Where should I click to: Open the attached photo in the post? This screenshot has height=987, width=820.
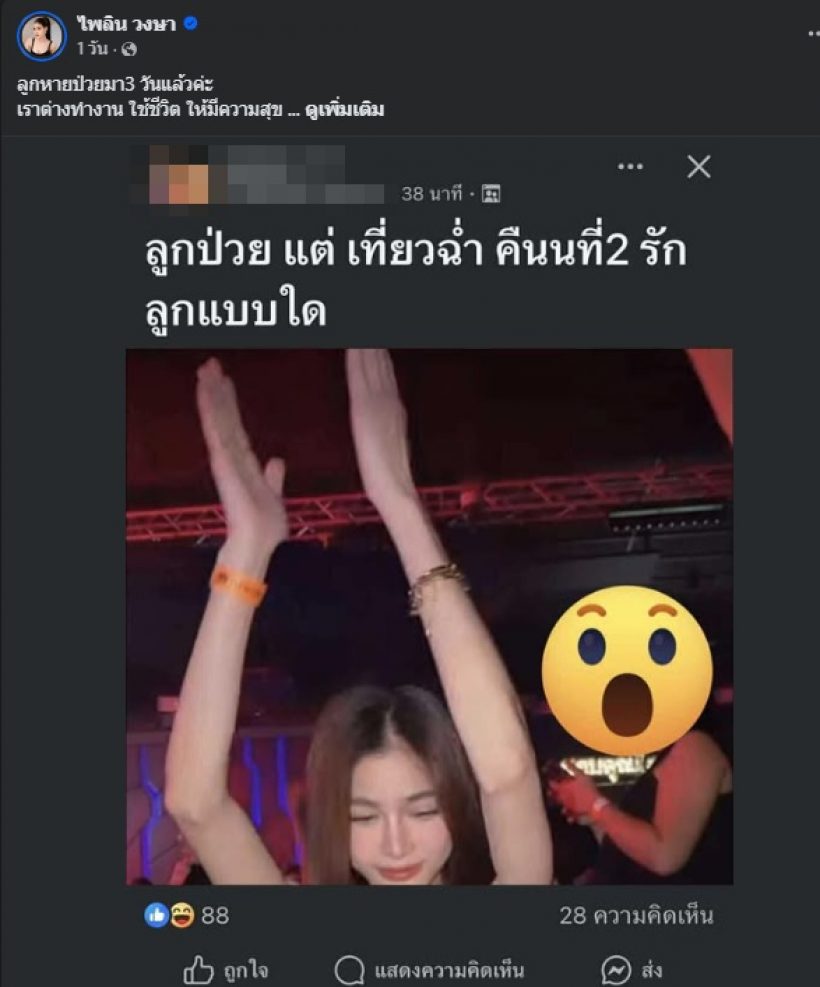(429, 616)
